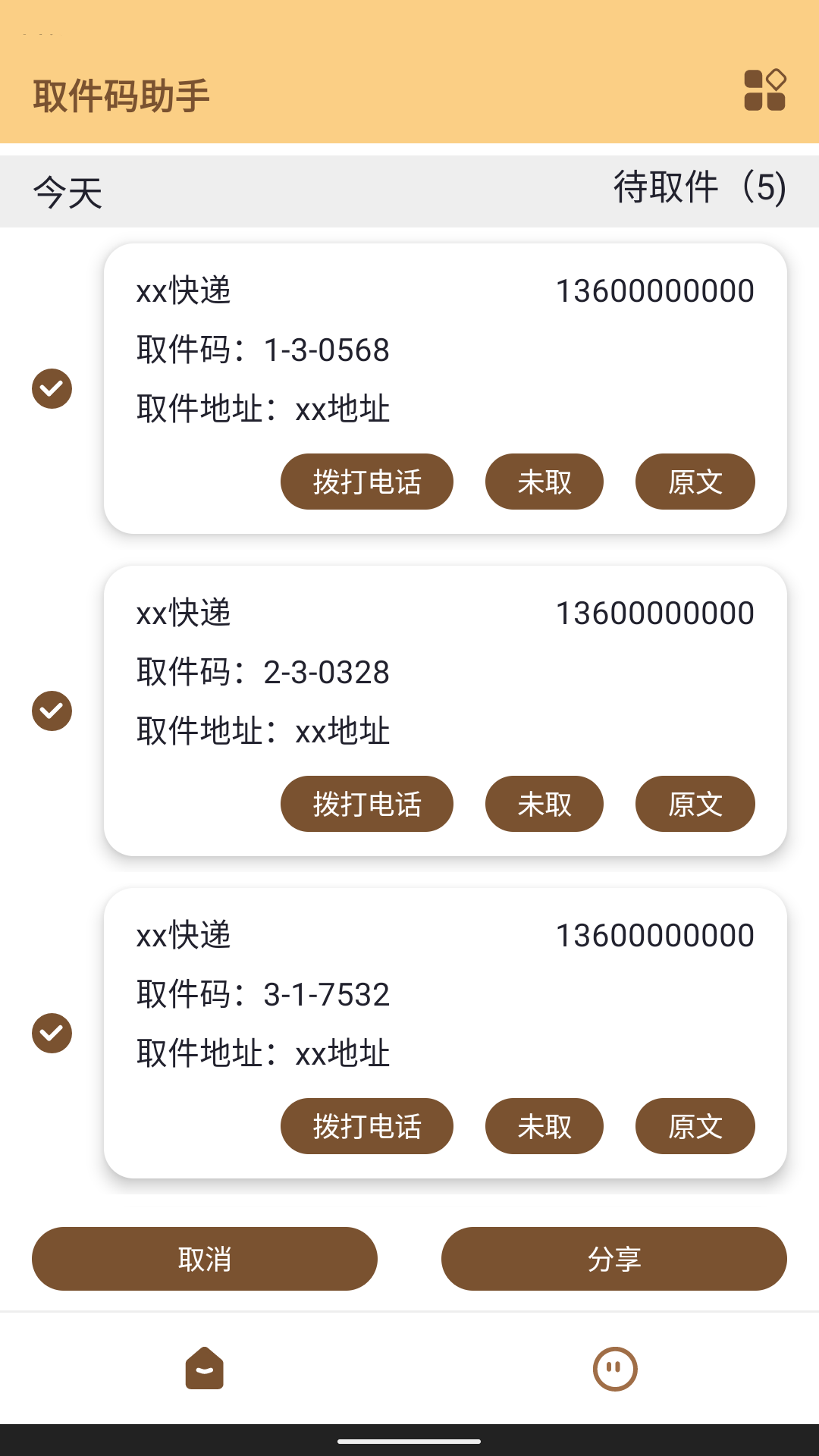The width and height of the screenshot is (819, 1456).
Task: Tap the profile face icon in bottom bar
Action: click(x=614, y=1370)
